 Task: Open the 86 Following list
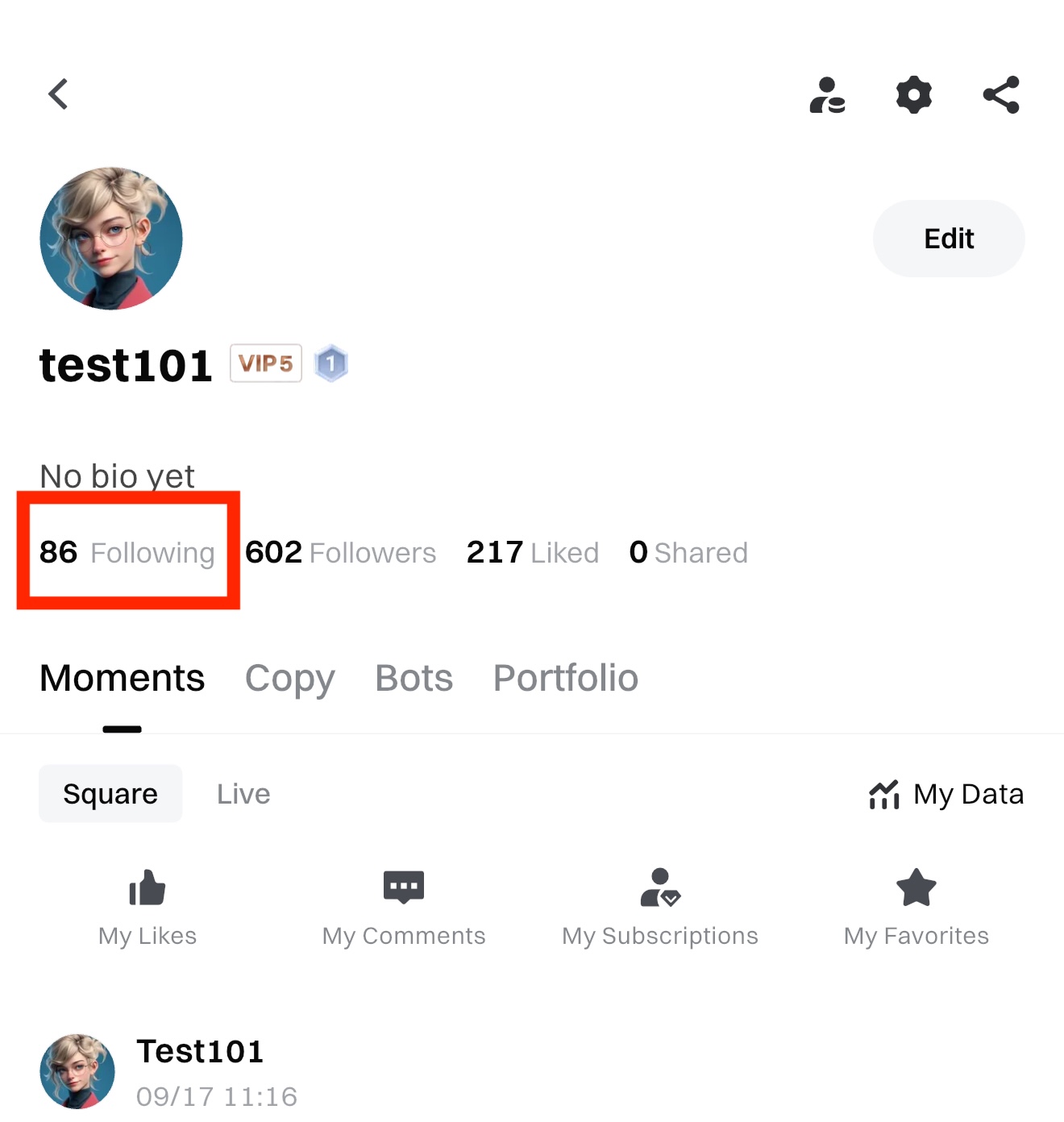[x=127, y=553]
